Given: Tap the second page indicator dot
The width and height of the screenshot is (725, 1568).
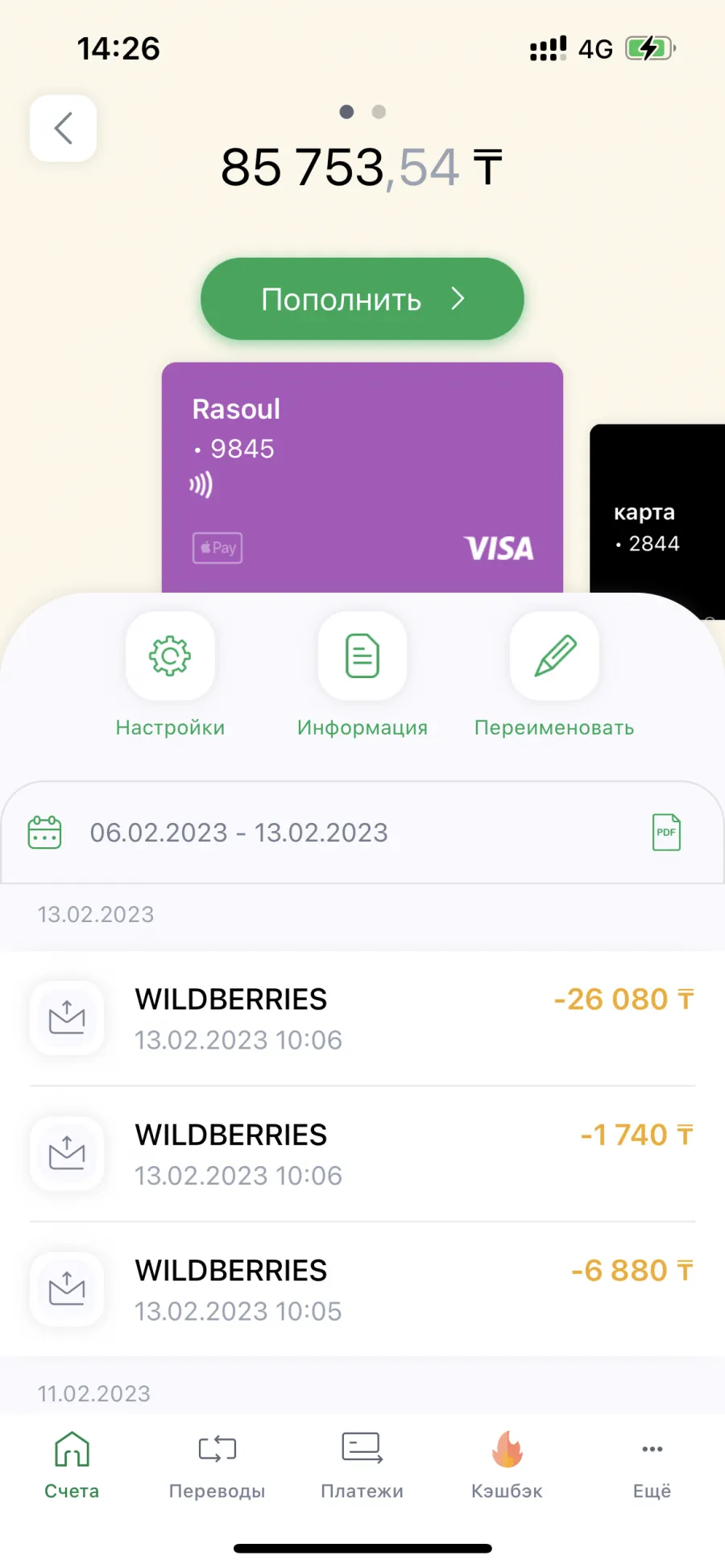Looking at the screenshot, I should (x=379, y=112).
